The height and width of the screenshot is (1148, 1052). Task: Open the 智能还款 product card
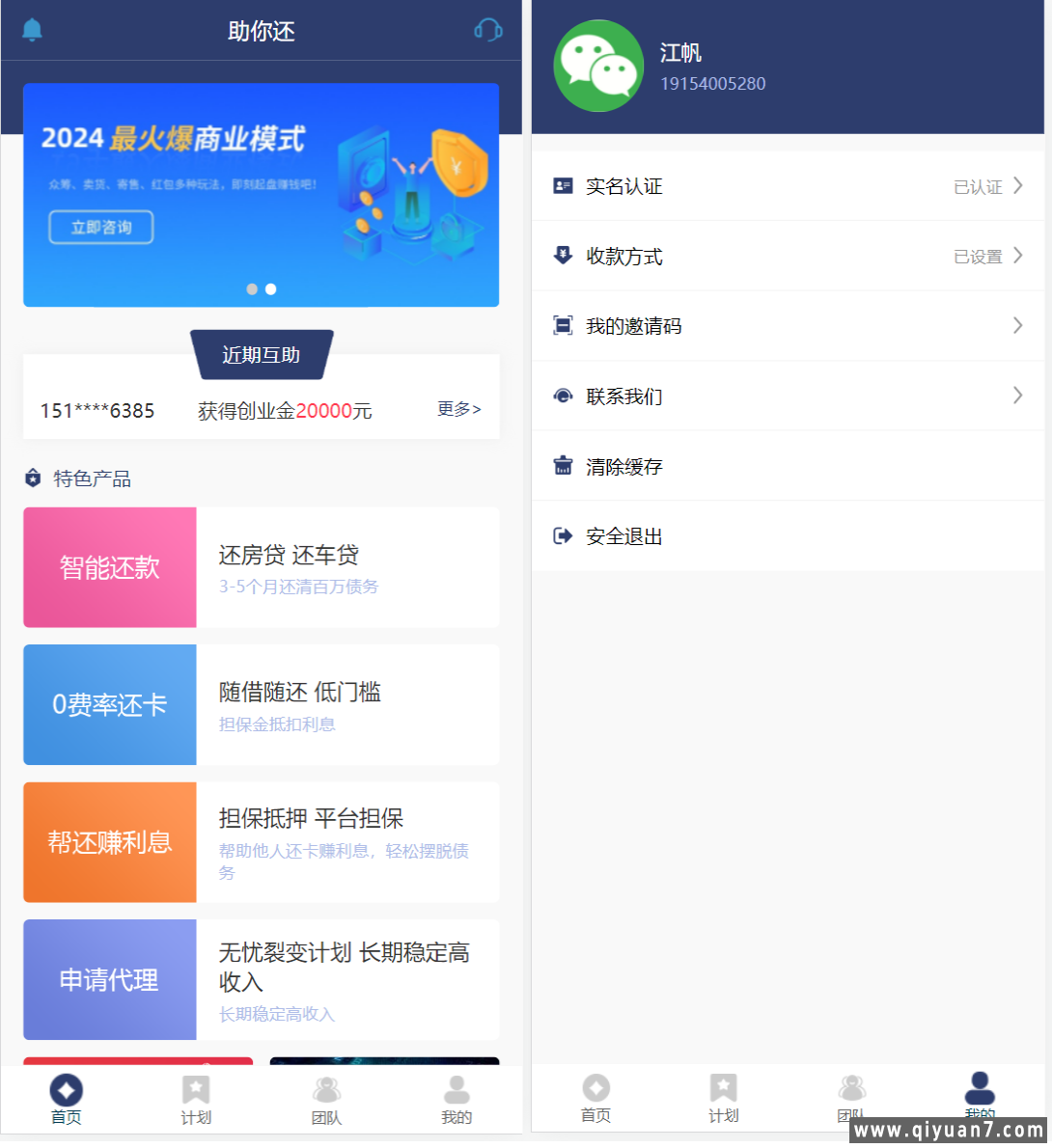261,567
